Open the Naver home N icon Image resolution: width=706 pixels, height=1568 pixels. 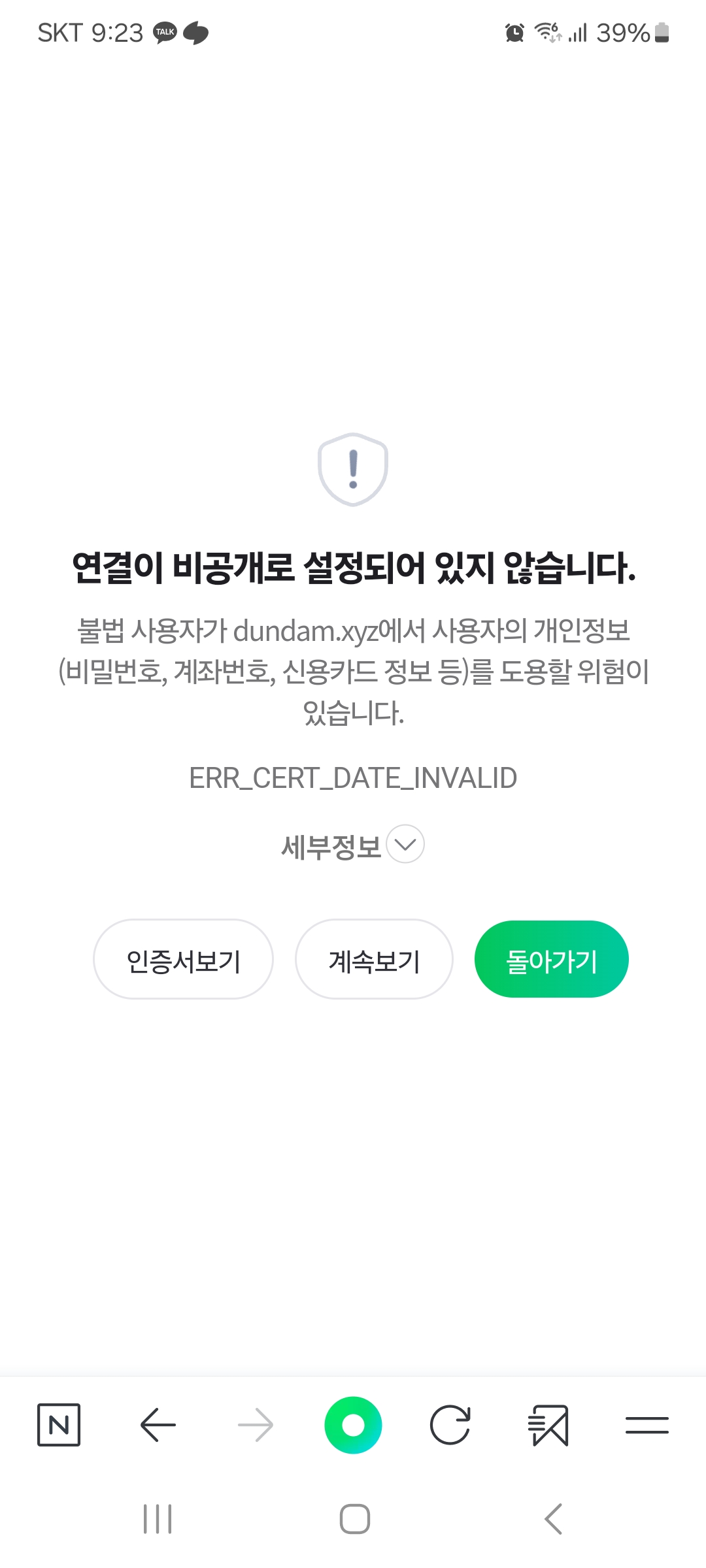59,1425
